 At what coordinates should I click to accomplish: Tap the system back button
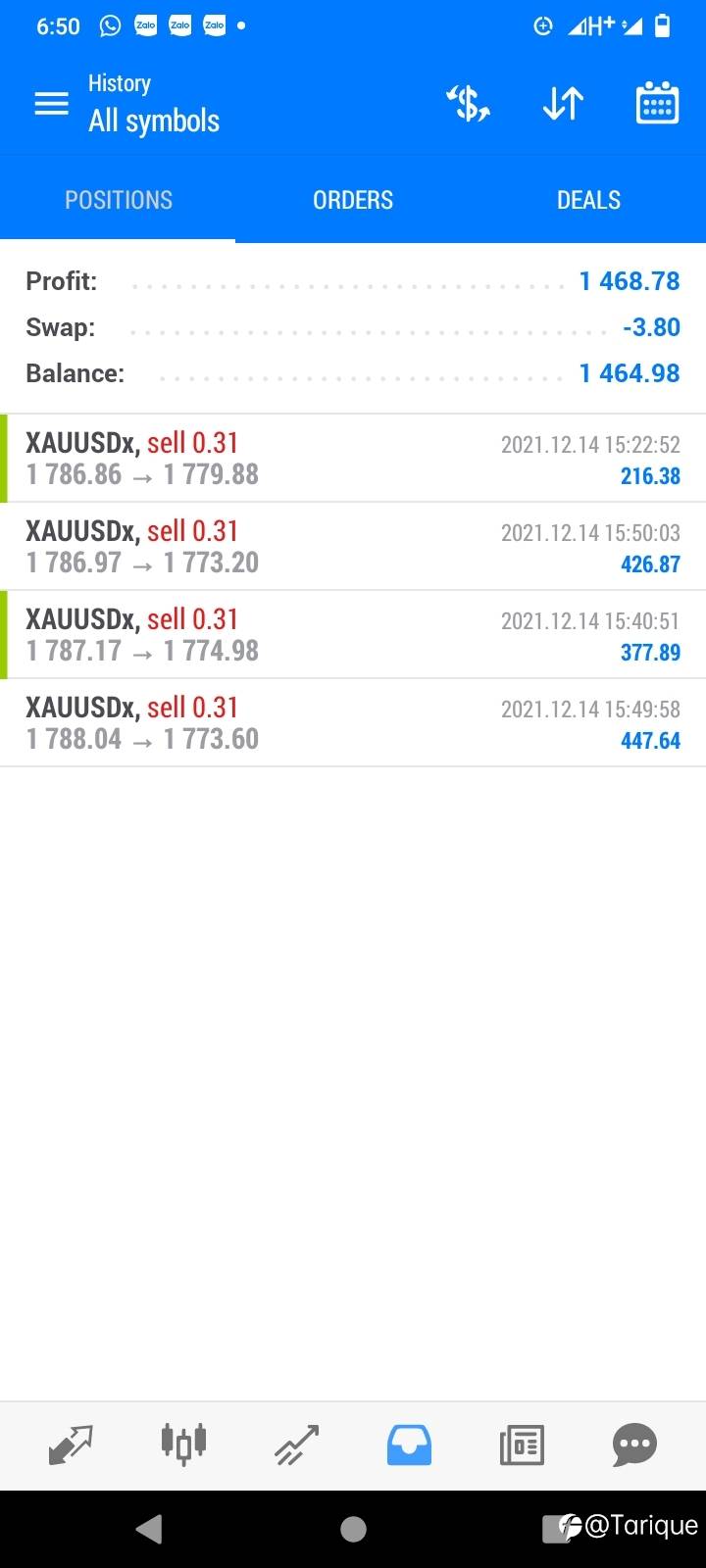(149, 1529)
